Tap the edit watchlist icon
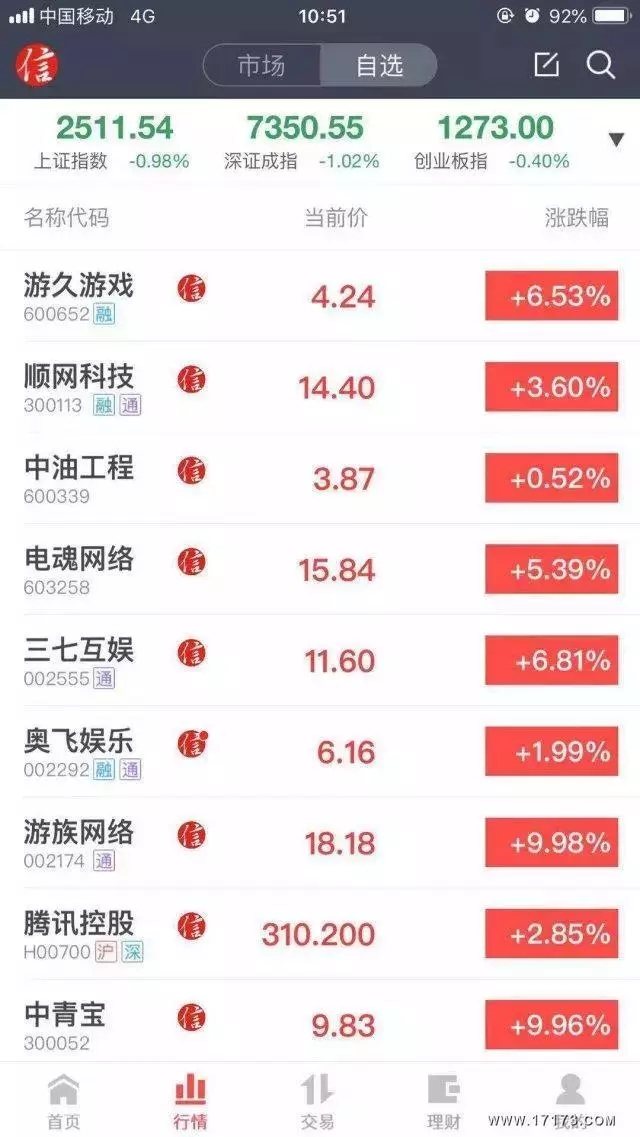Image resolution: width=640 pixels, height=1137 pixels. click(x=547, y=65)
